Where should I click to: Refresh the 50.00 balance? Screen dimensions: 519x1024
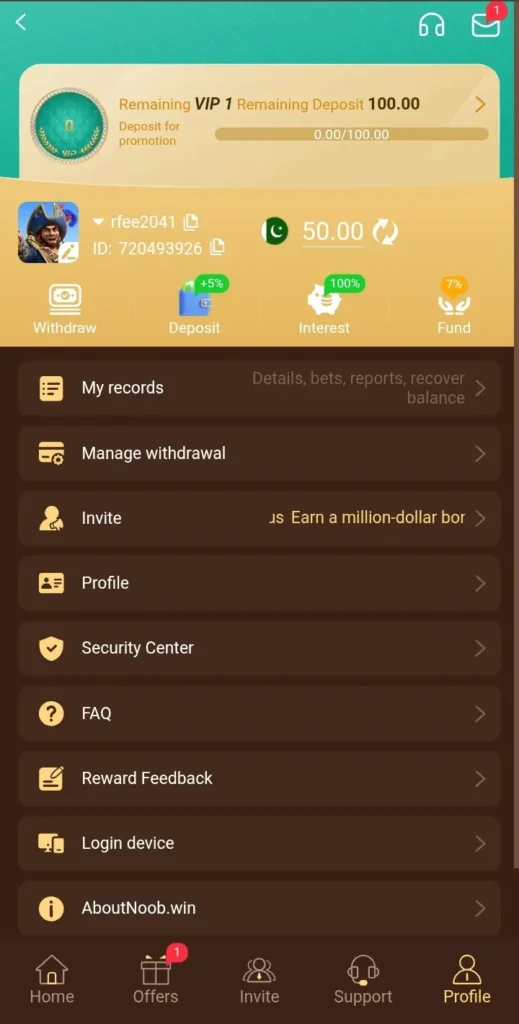click(x=385, y=232)
